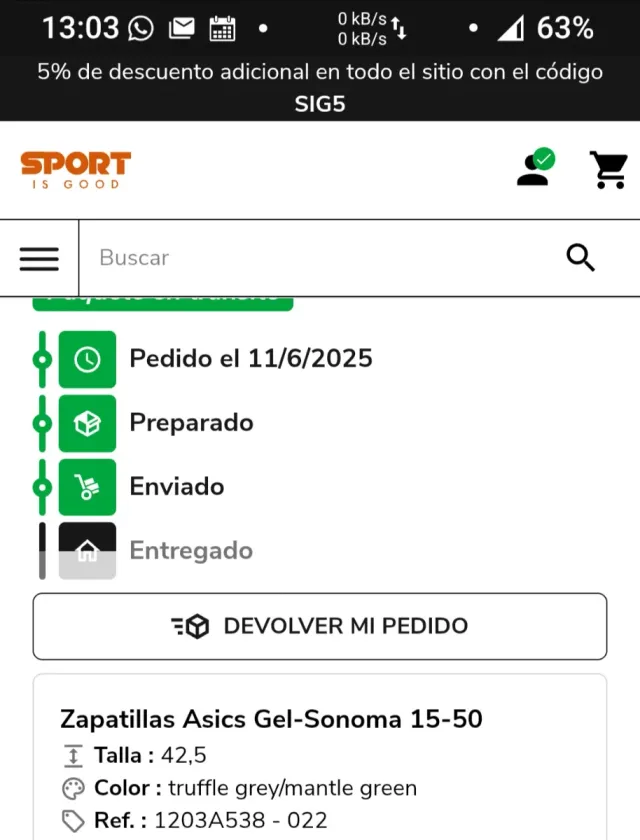The image size is (640, 840).
Task: Open Zapatillas Asics Gel-Sonoma 15-50 product card
Action: point(271,719)
